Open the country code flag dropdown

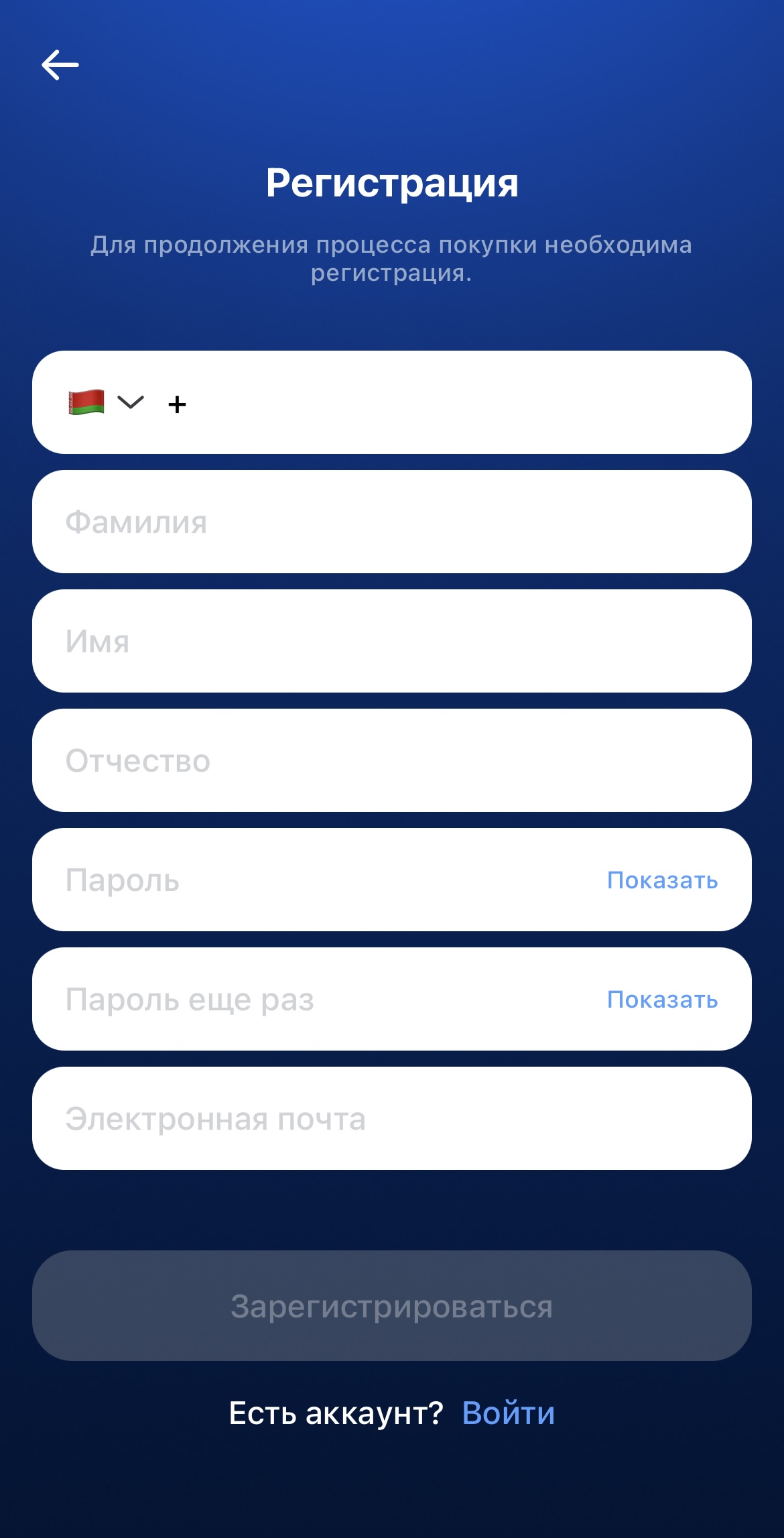105,402
